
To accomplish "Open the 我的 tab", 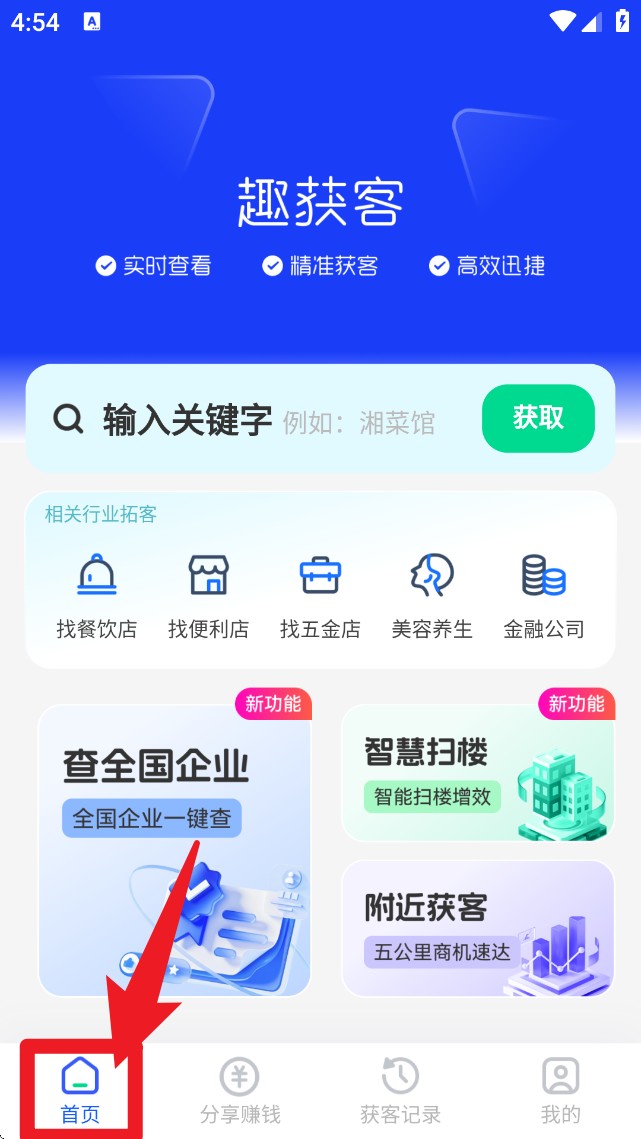I will [560, 1092].
